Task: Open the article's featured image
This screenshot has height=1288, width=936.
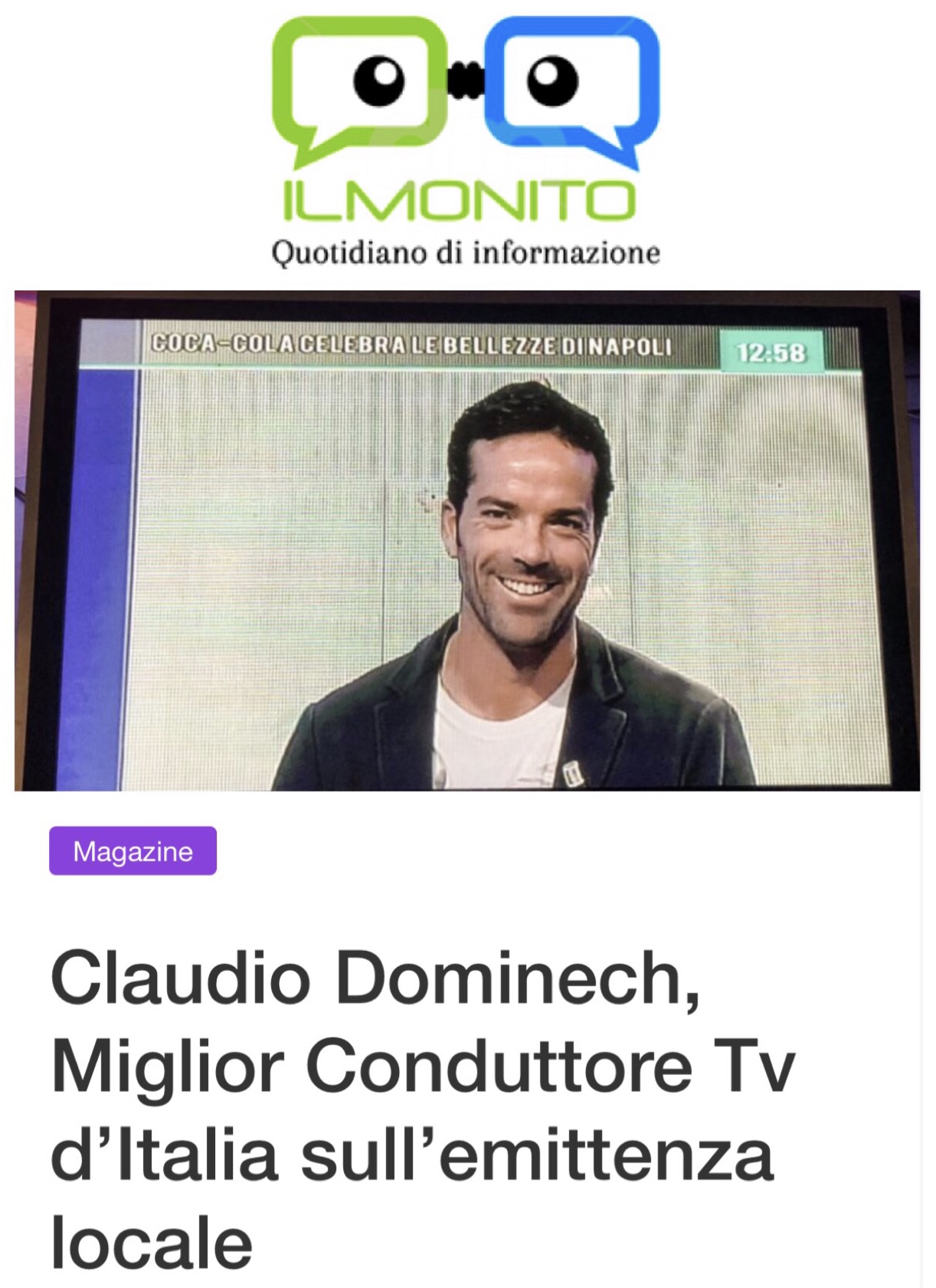Action: tap(466, 540)
